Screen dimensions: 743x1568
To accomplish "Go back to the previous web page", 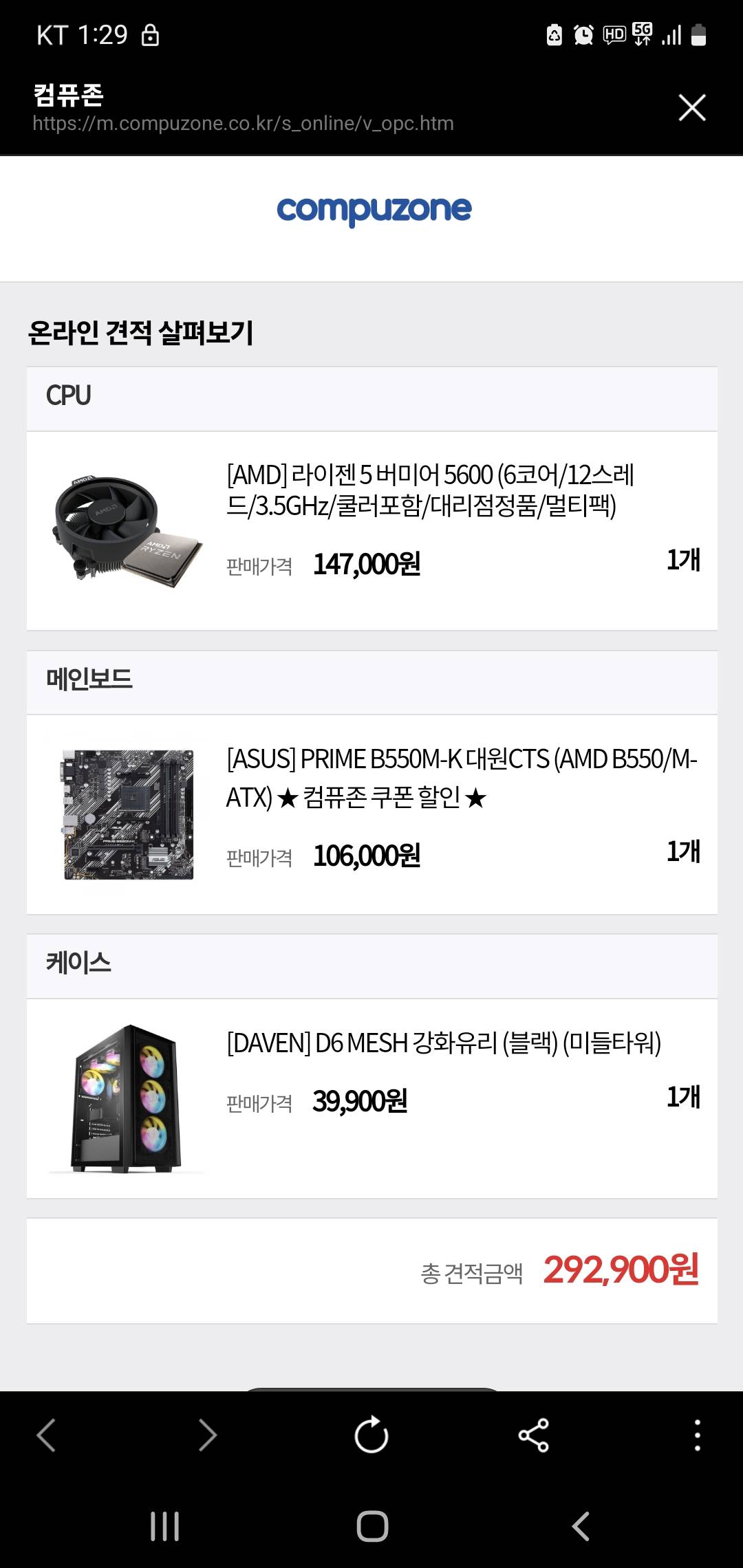I will coord(46,1435).
